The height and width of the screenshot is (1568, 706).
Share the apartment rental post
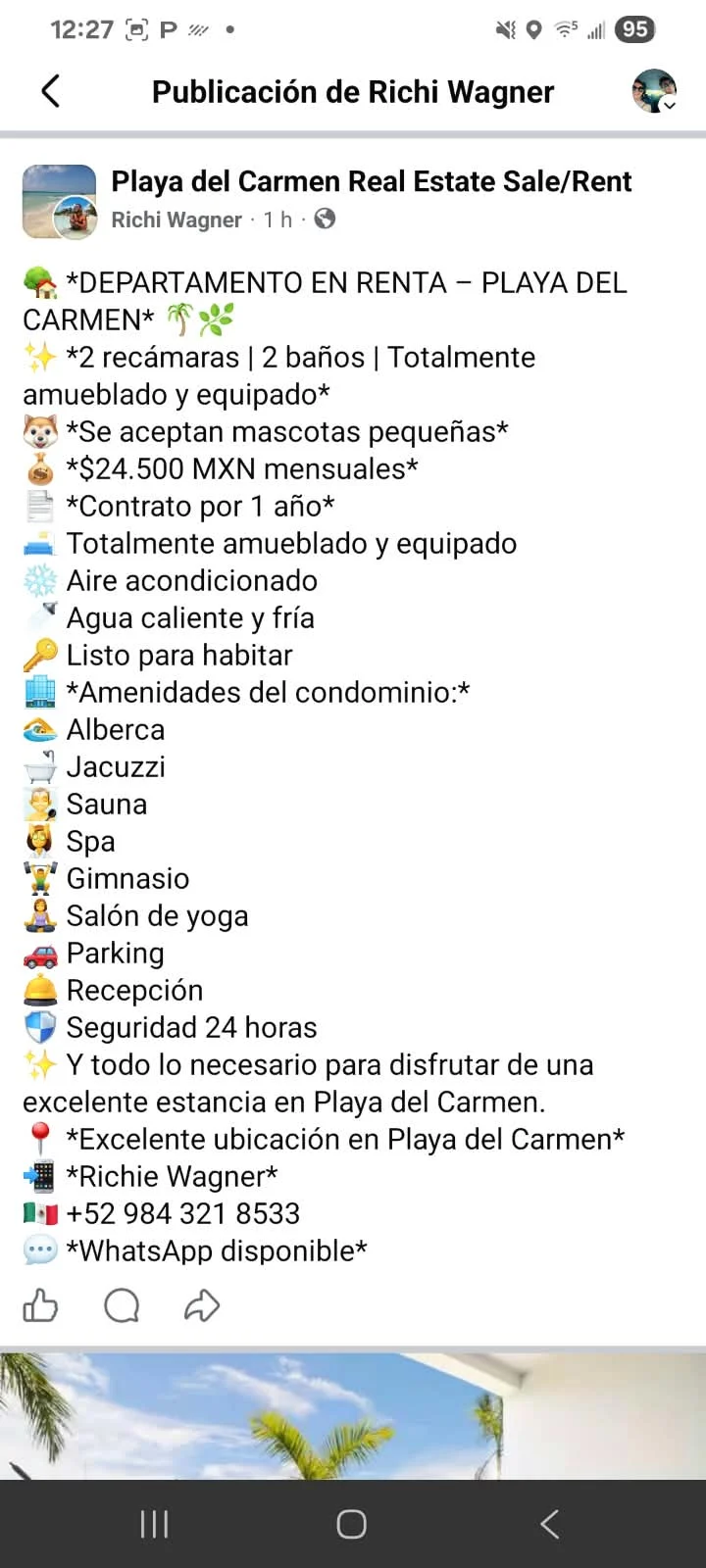(x=202, y=1305)
